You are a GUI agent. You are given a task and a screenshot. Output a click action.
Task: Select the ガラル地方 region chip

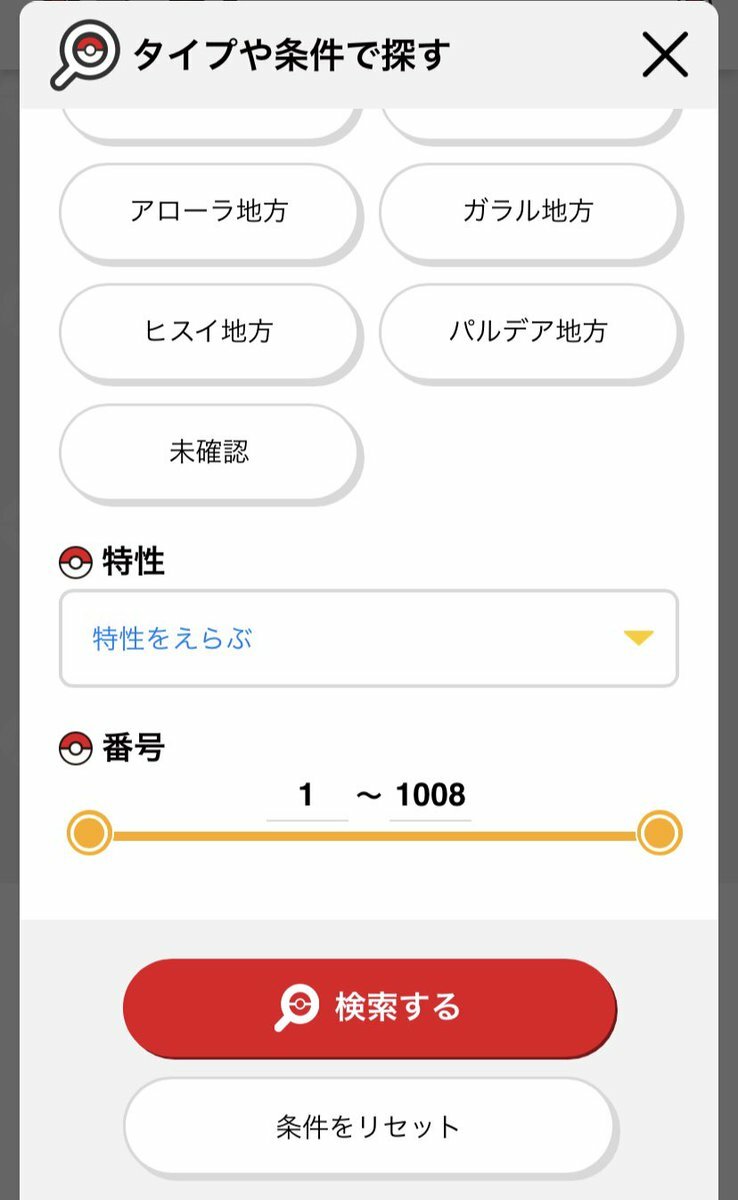528,211
